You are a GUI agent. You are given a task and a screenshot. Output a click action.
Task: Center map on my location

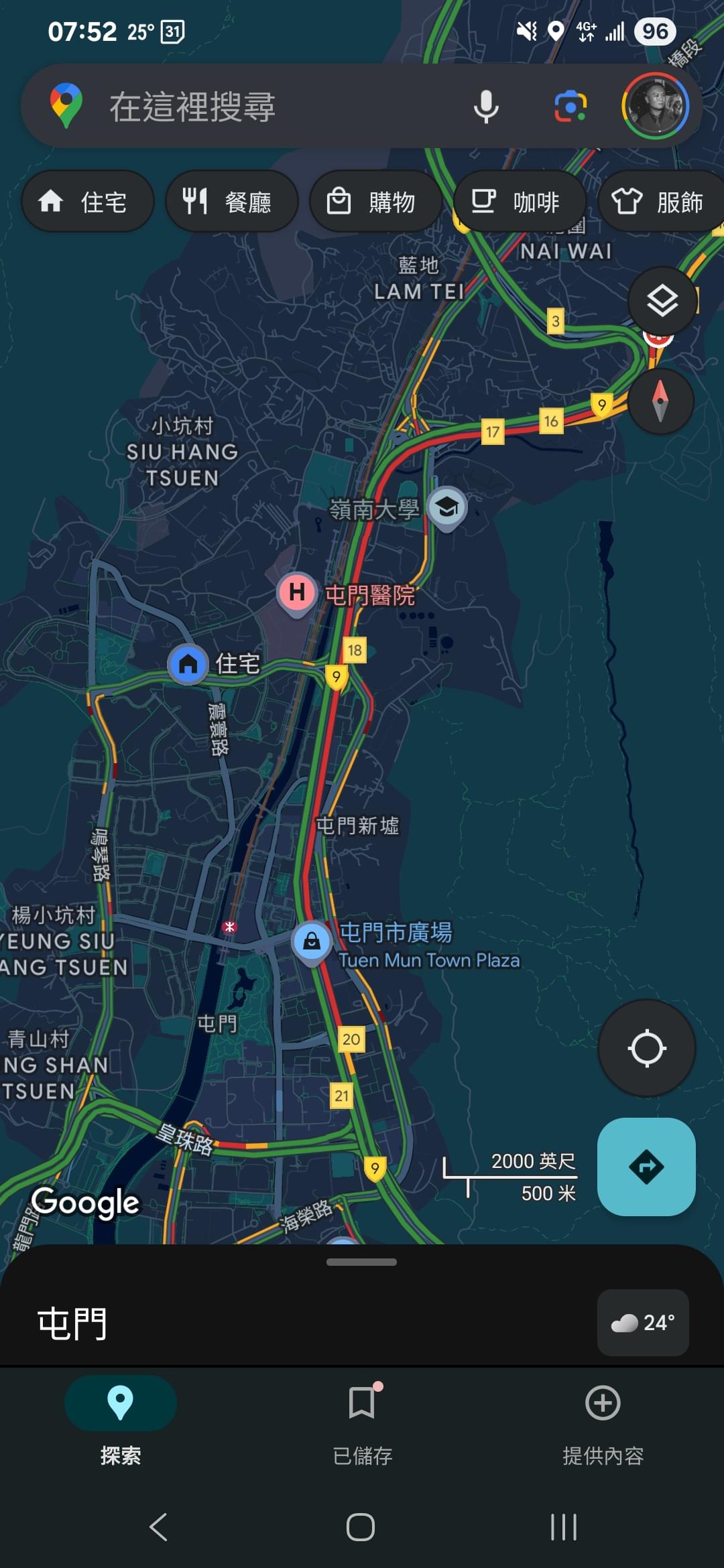[x=646, y=1048]
